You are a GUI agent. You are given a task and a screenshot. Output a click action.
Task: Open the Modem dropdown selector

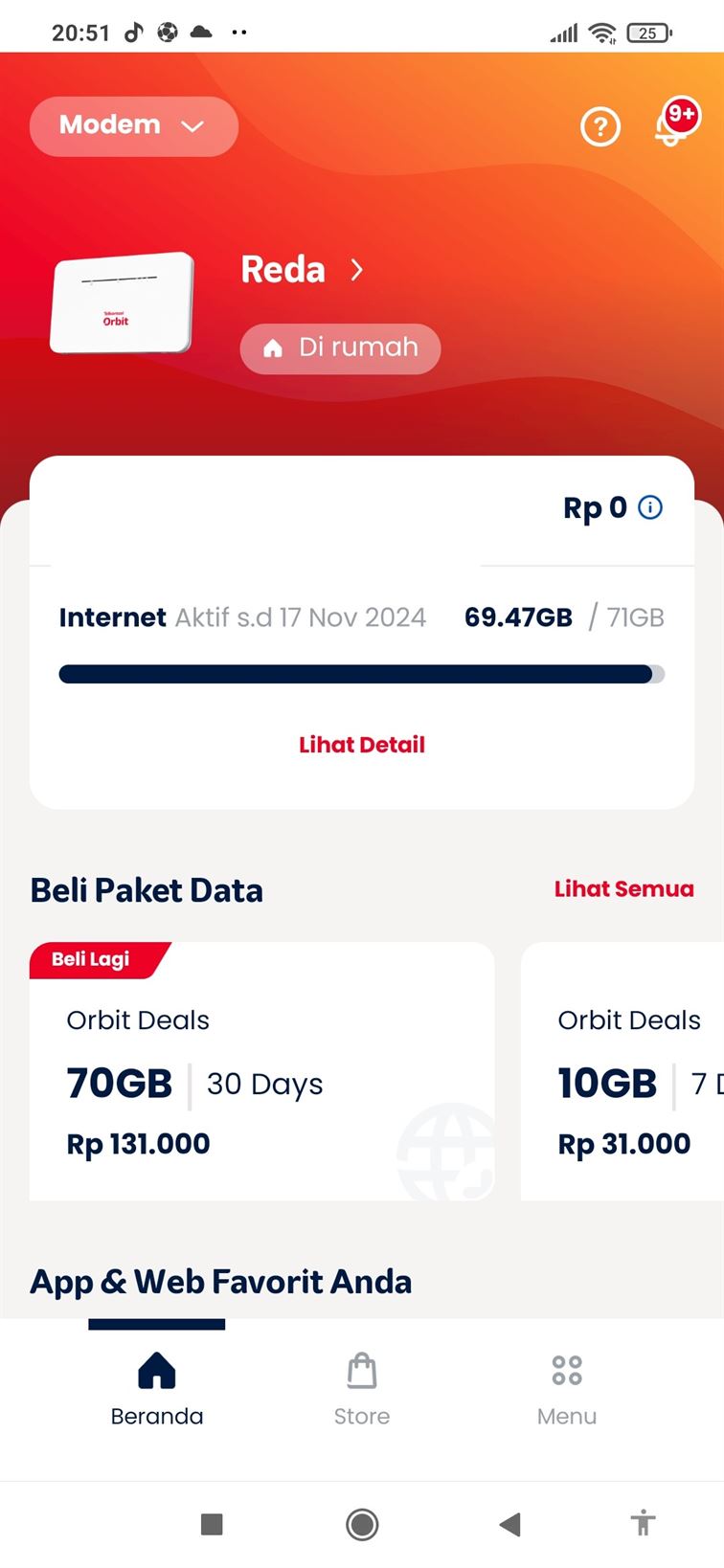coord(133,125)
